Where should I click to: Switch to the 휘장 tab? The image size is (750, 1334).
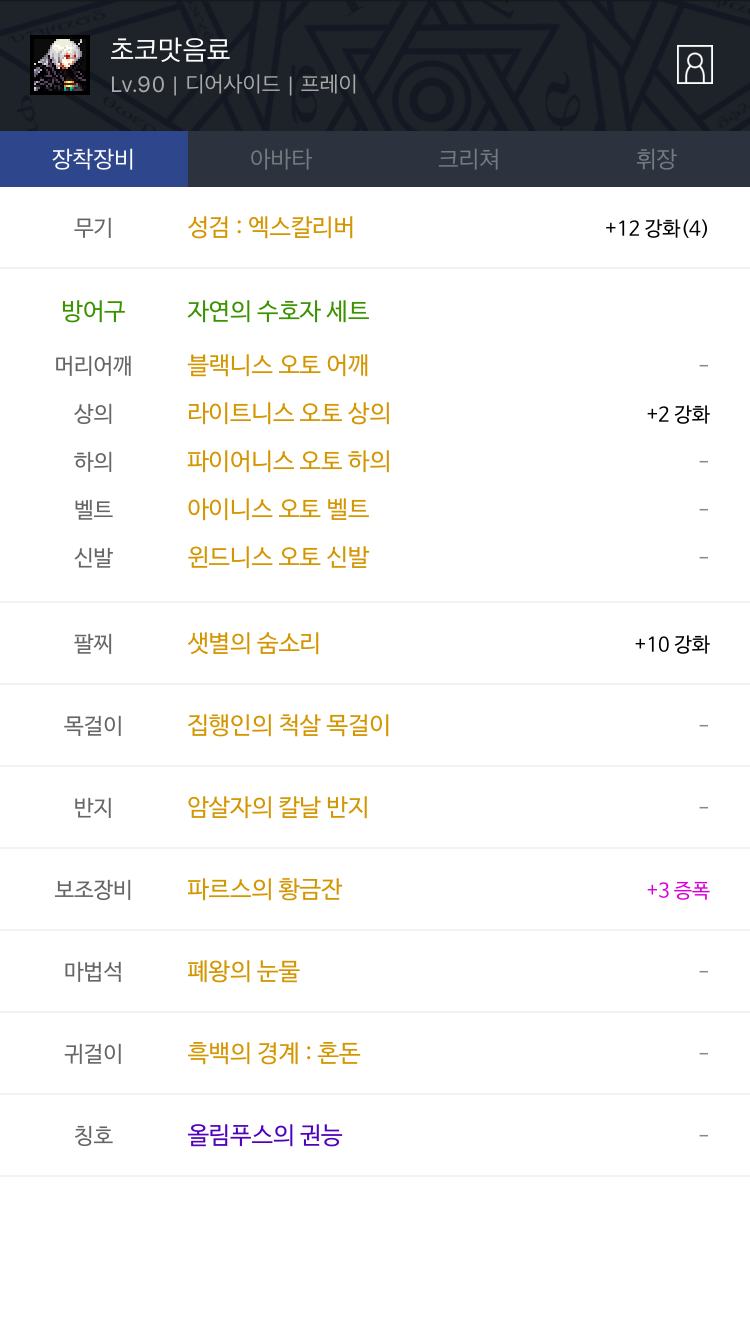click(x=656, y=159)
